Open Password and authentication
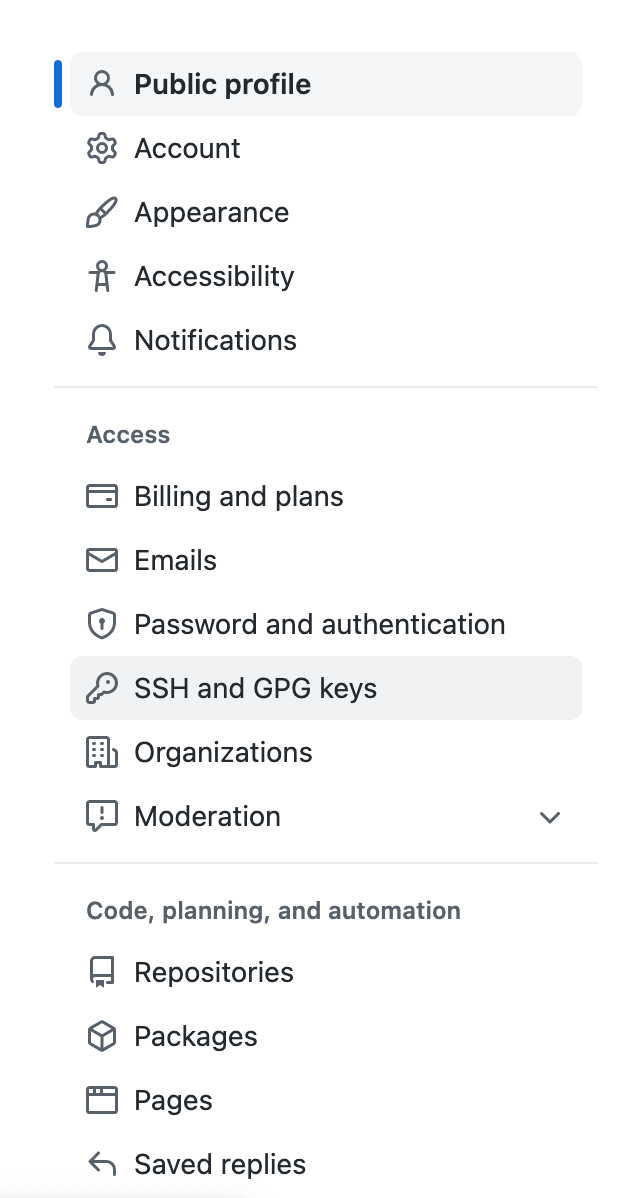 pos(325,624)
